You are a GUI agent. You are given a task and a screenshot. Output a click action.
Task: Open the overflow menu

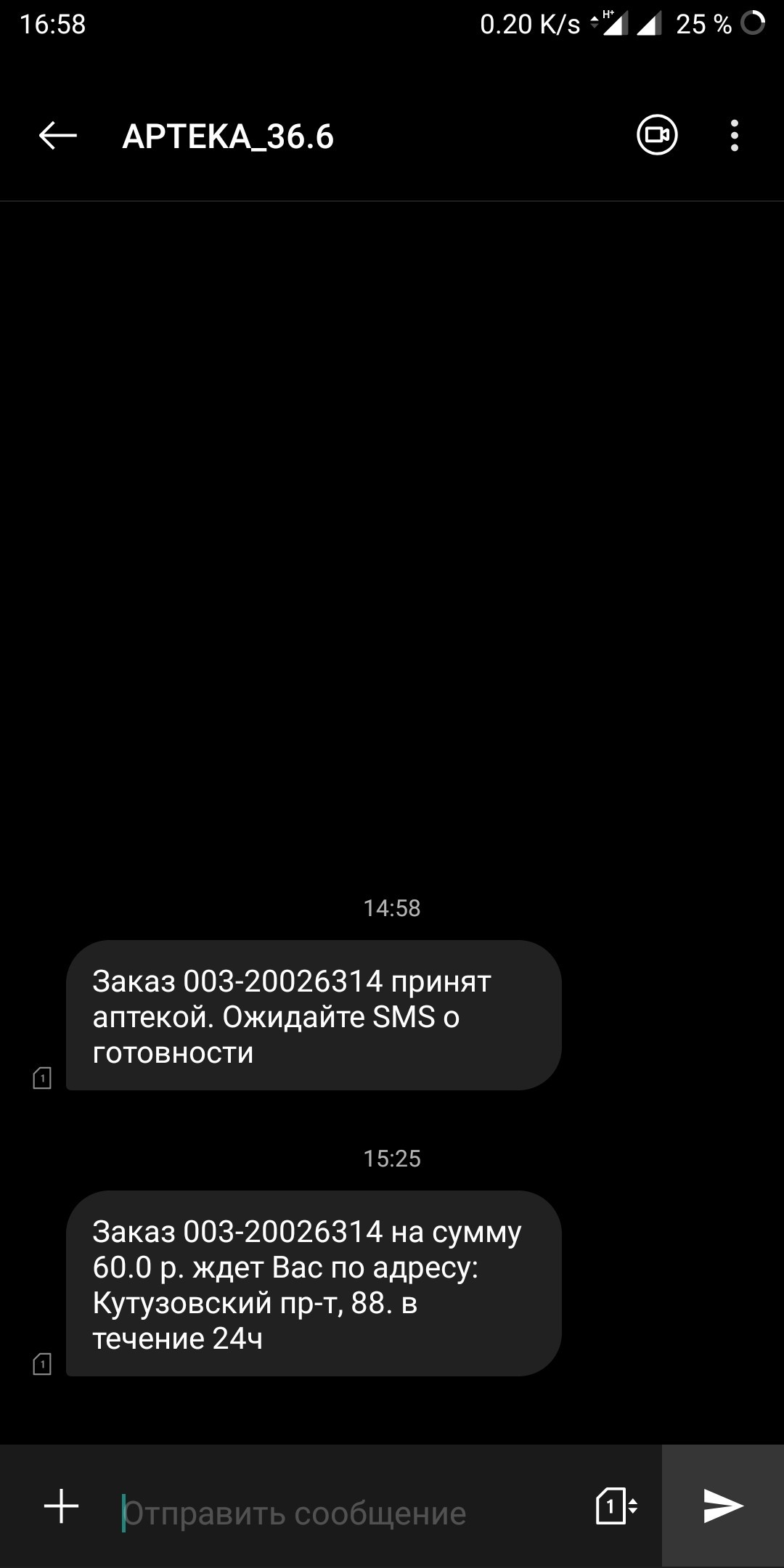tap(735, 136)
